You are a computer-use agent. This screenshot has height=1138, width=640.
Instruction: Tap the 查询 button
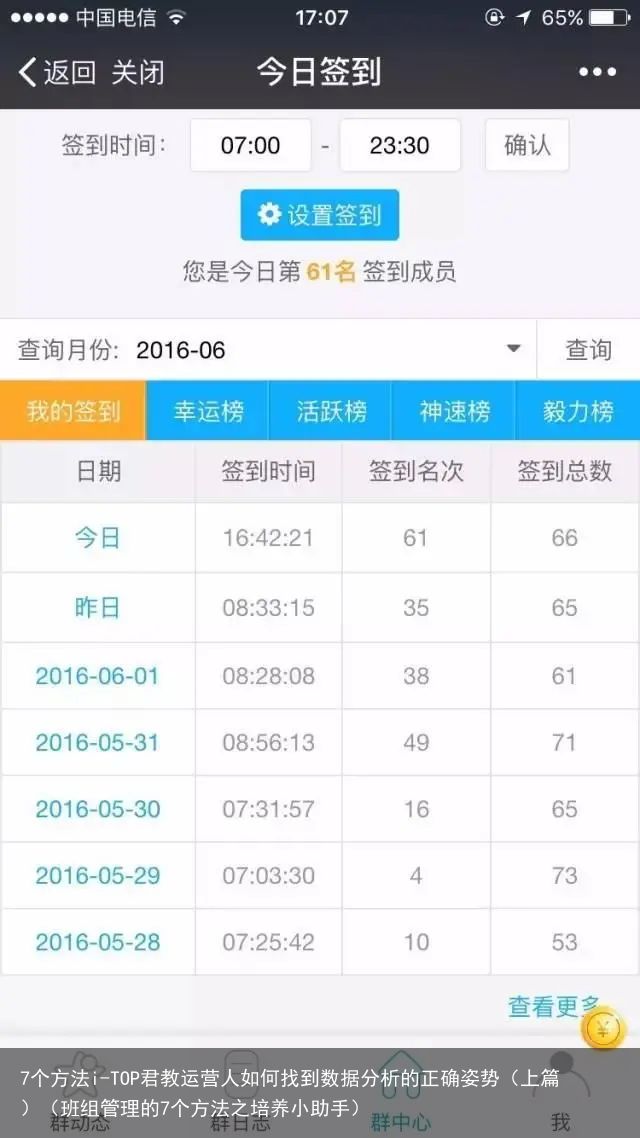pyautogui.click(x=588, y=350)
